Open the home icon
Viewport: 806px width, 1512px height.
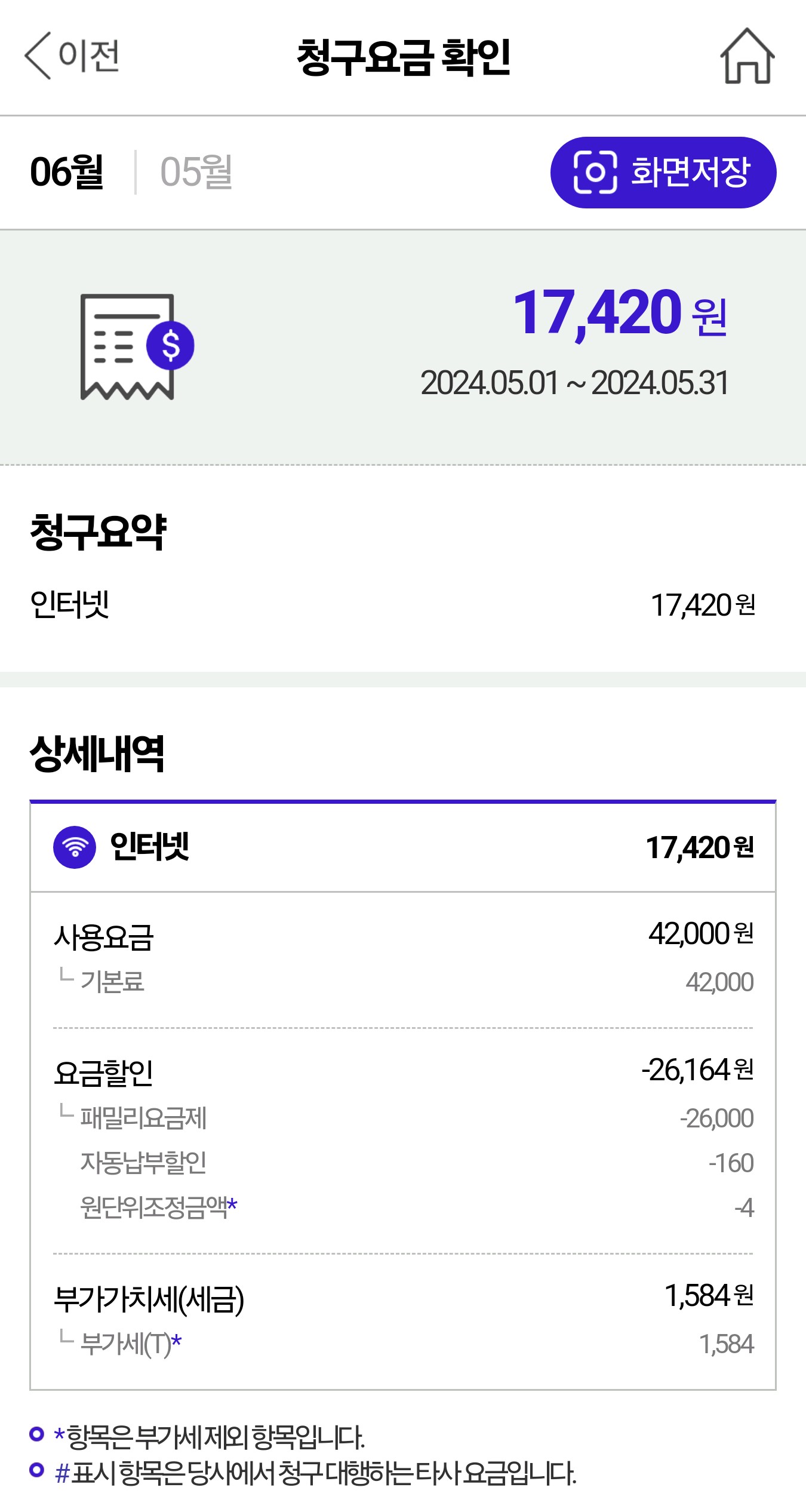(747, 56)
